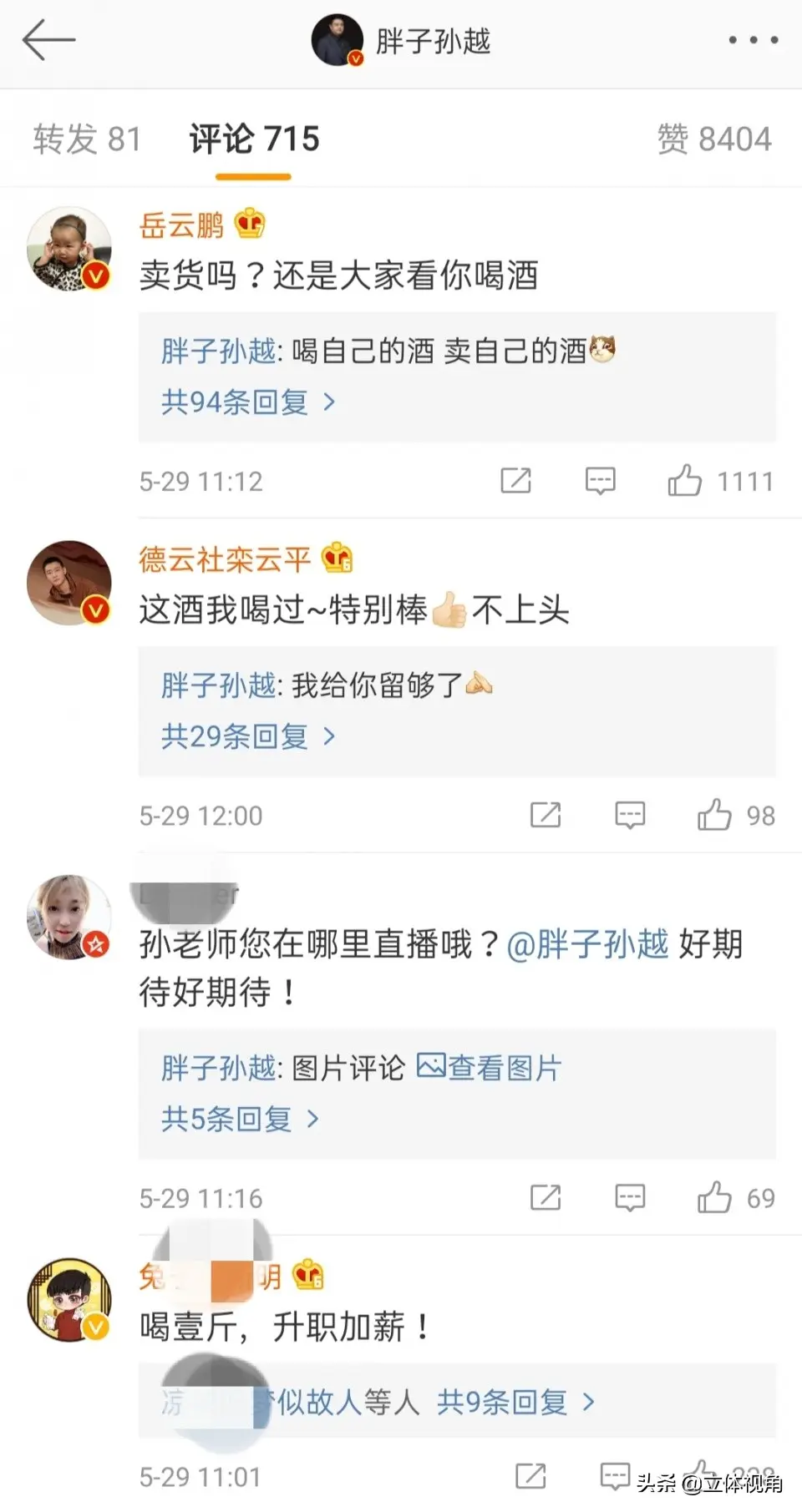The height and width of the screenshot is (1512, 802).
Task: Open 岳云鹏's profile avatar
Action: [x=69, y=249]
